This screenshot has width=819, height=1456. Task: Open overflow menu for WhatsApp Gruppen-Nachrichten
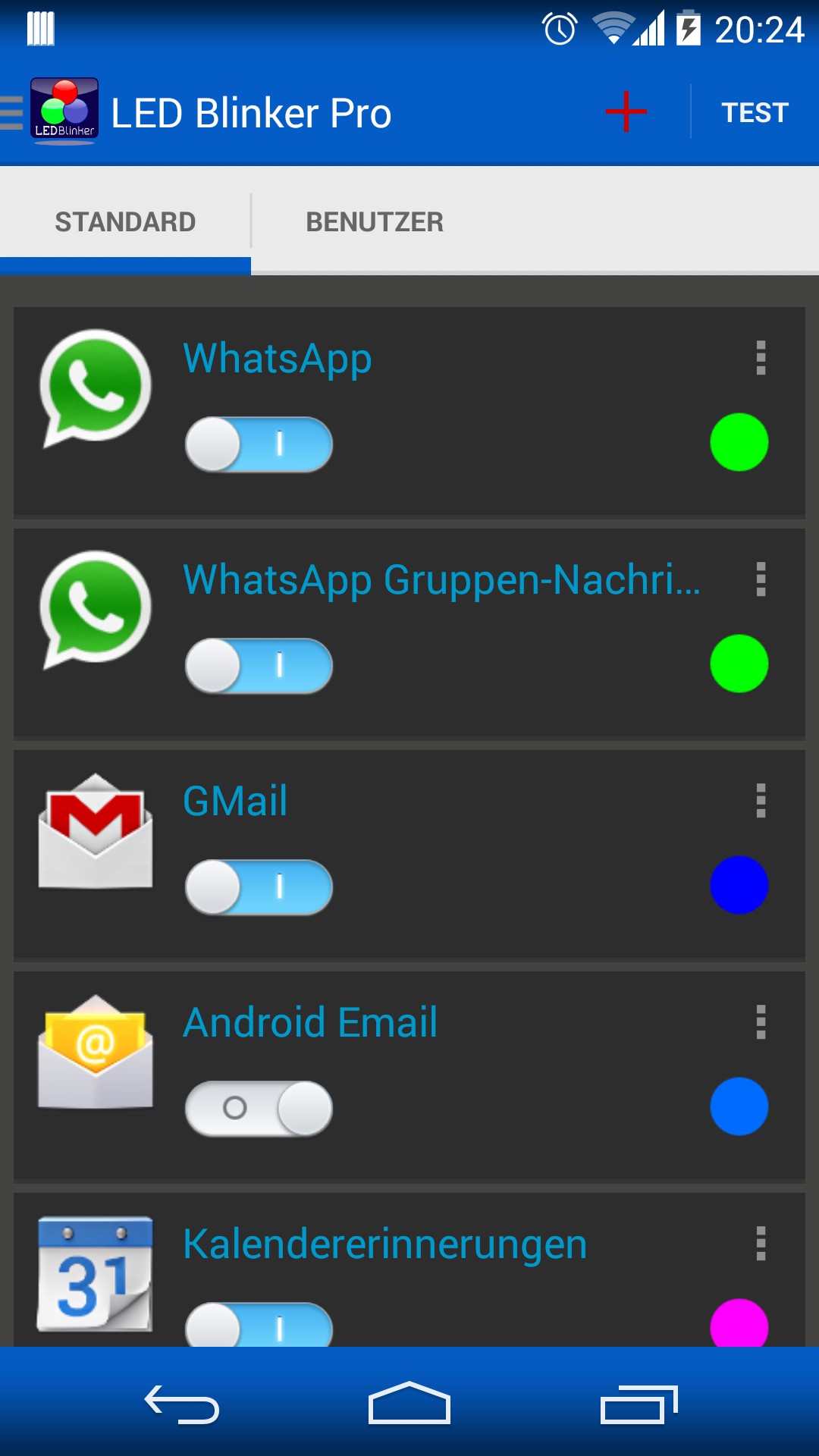point(761,579)
